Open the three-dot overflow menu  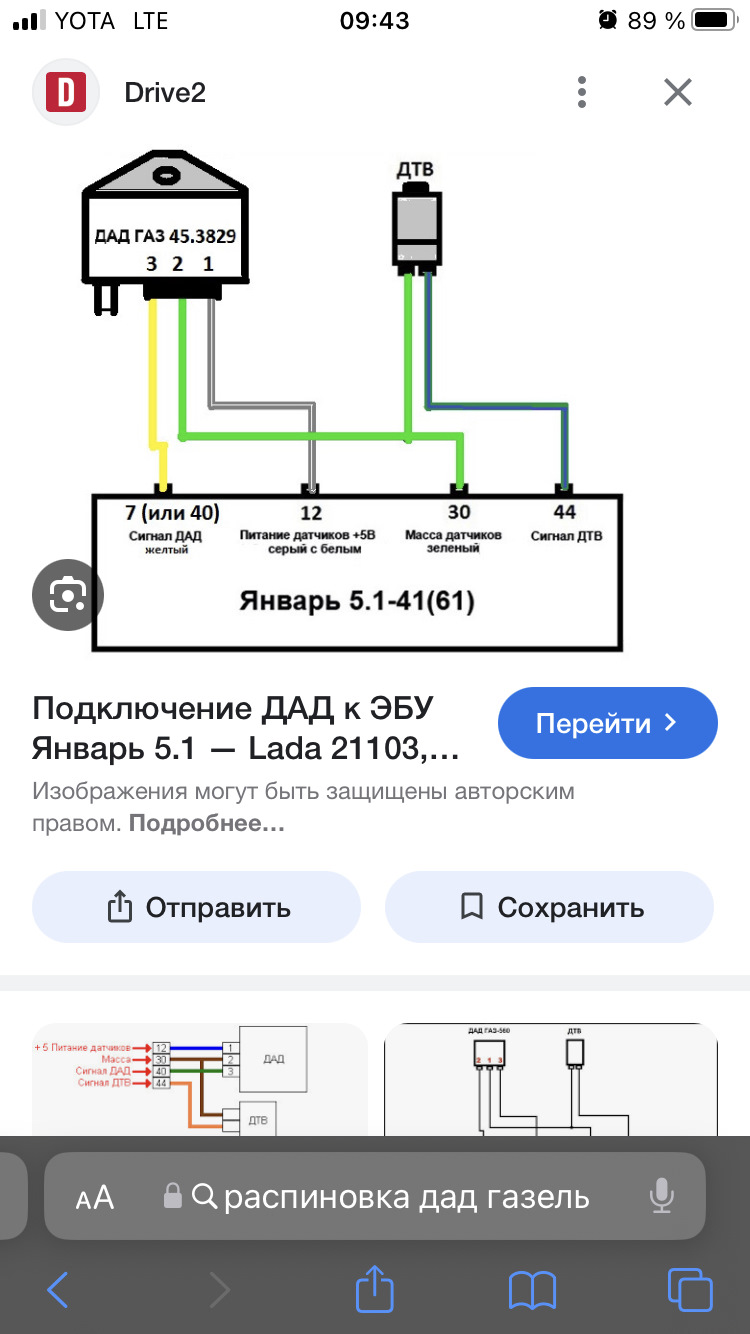click(x=581, y=93)
